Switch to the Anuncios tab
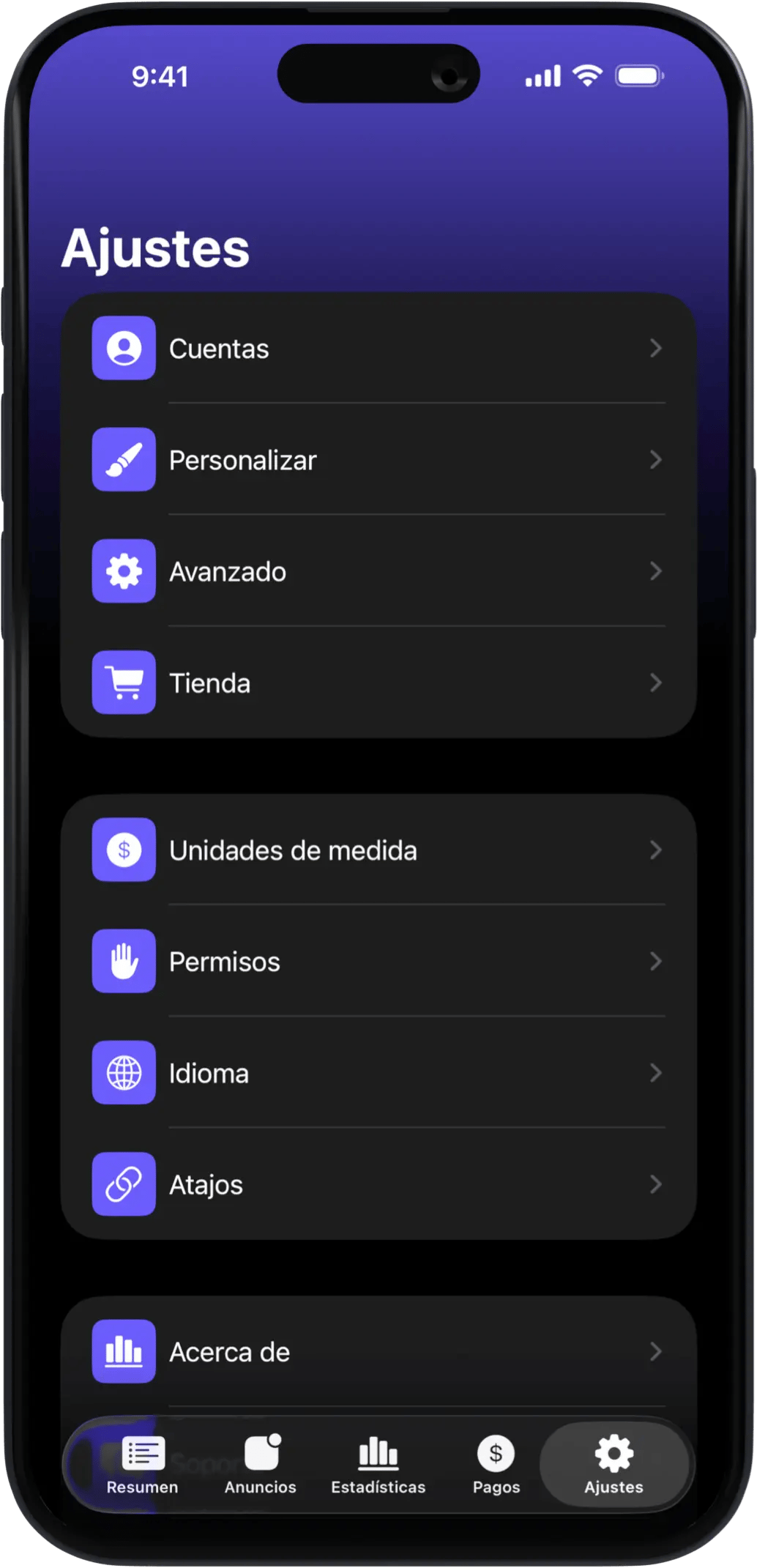The width and height of the screenshot is (757, 1568). click(x=261, y=1465)
